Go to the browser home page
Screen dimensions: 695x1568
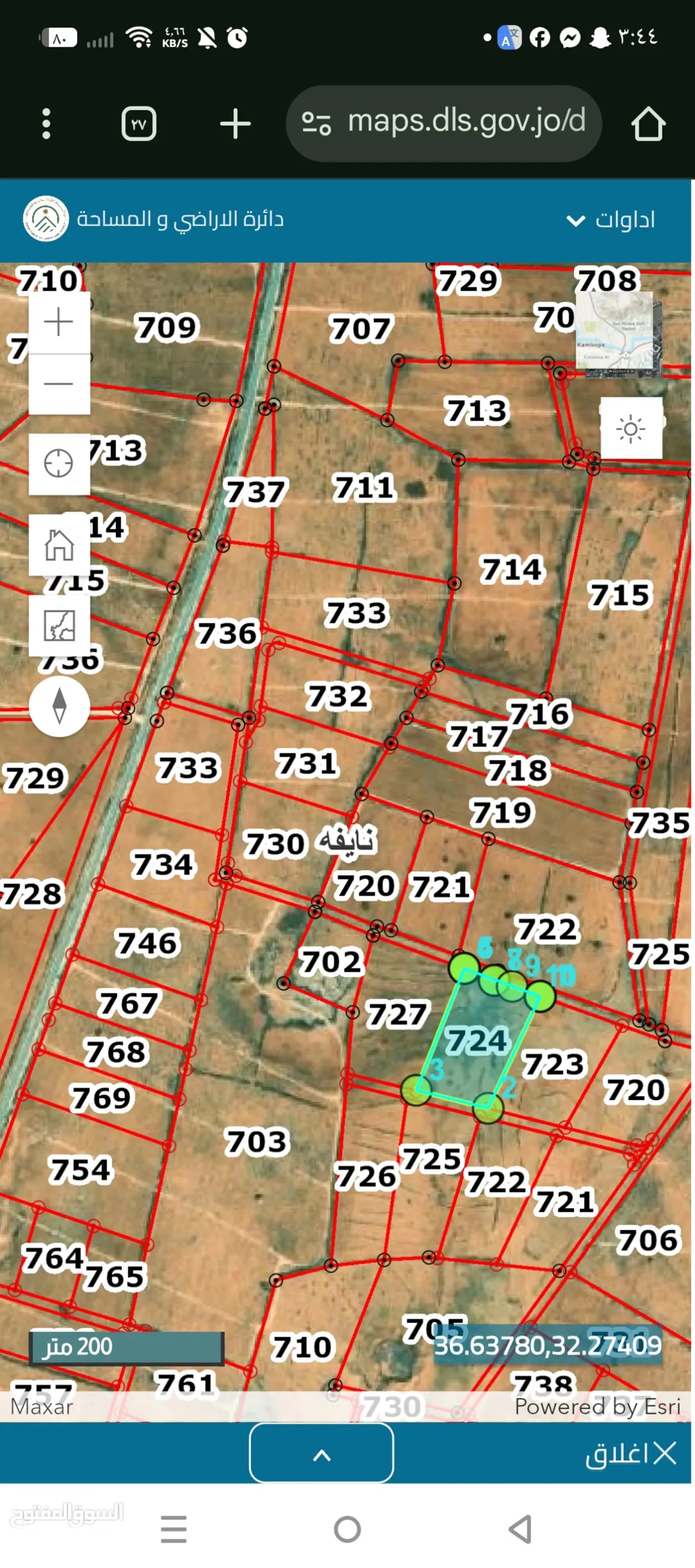point(647,124)
